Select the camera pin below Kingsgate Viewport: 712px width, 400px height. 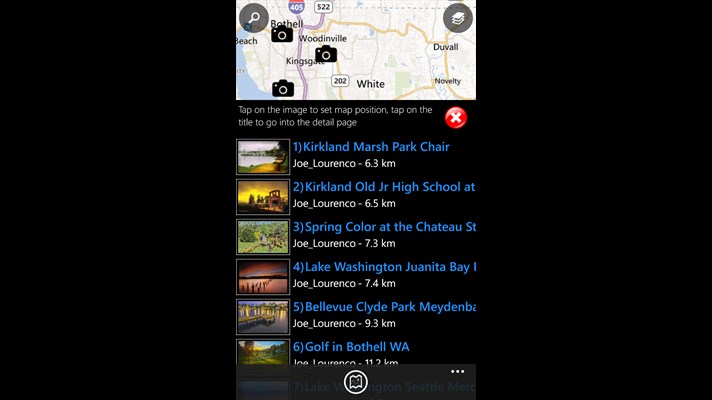point(283,88)
